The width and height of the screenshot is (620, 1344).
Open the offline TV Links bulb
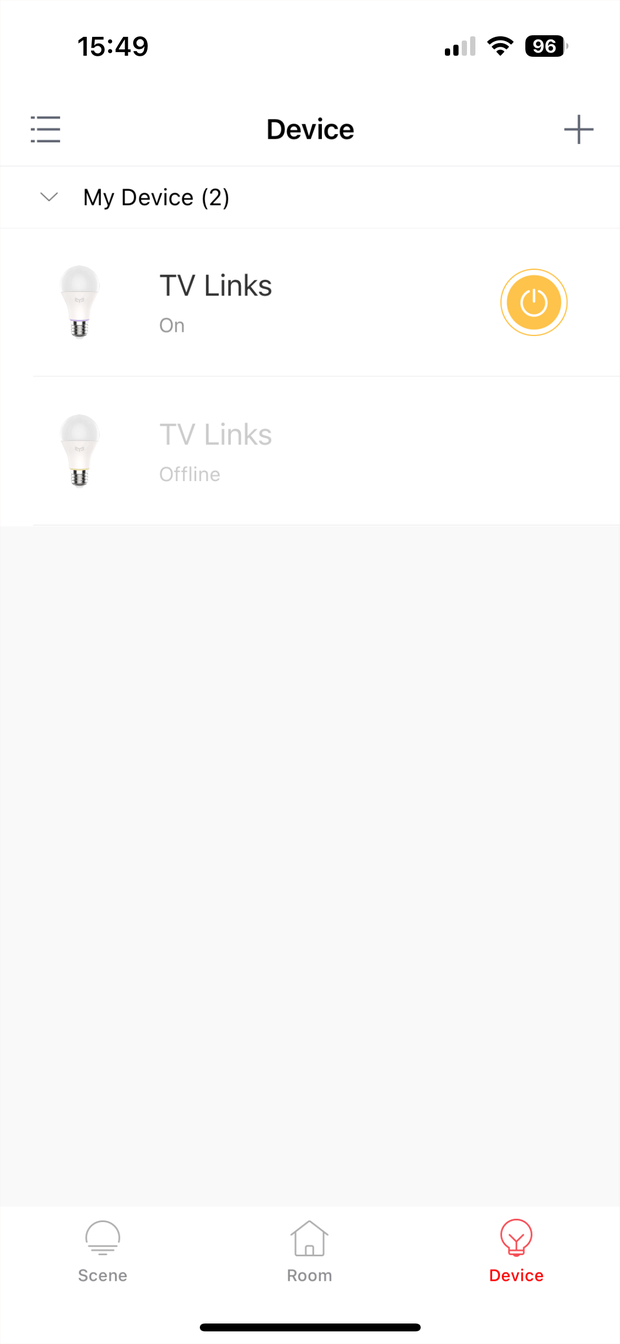216,451
